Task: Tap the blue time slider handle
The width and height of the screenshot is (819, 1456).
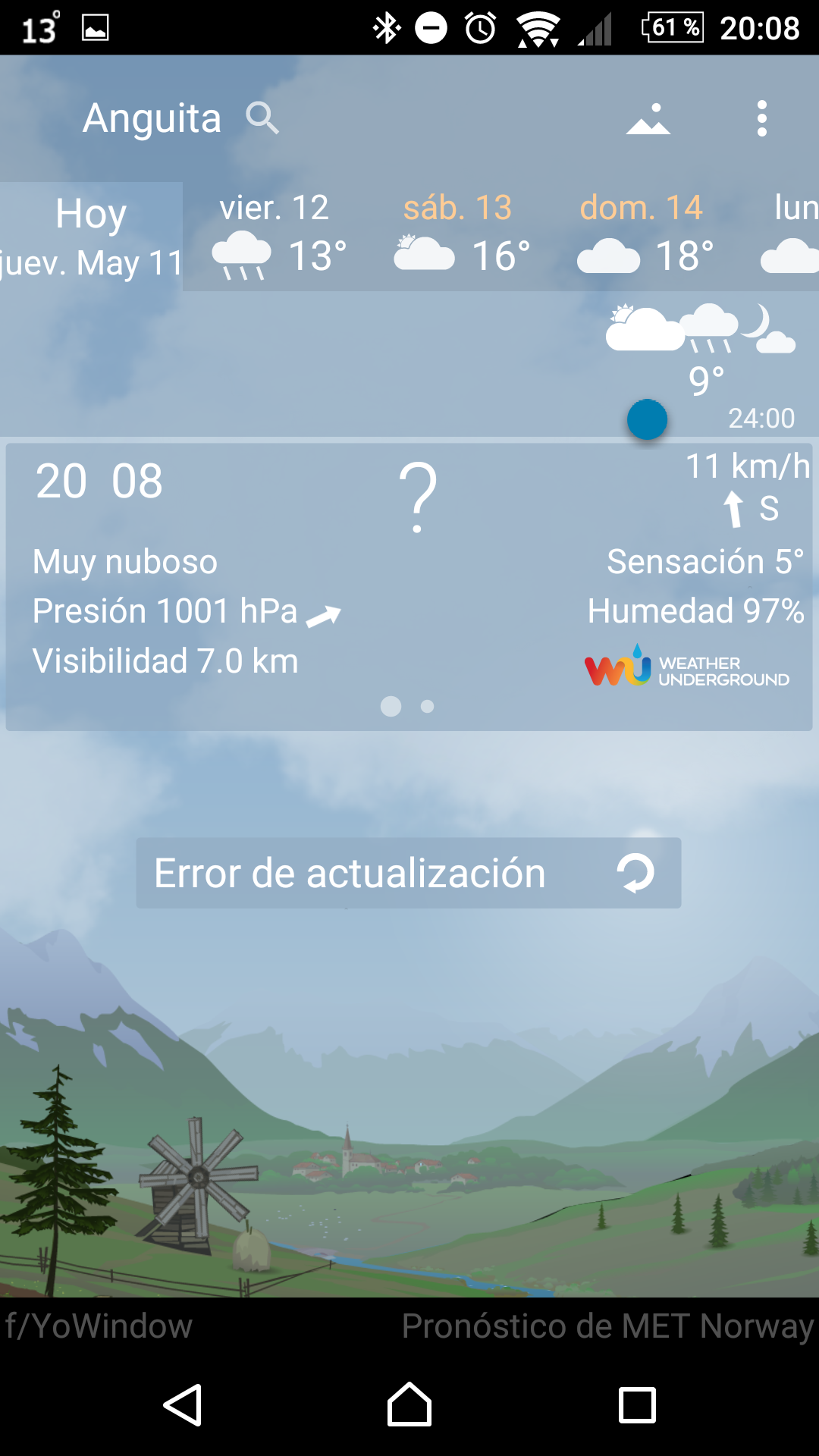Action: 647,419
